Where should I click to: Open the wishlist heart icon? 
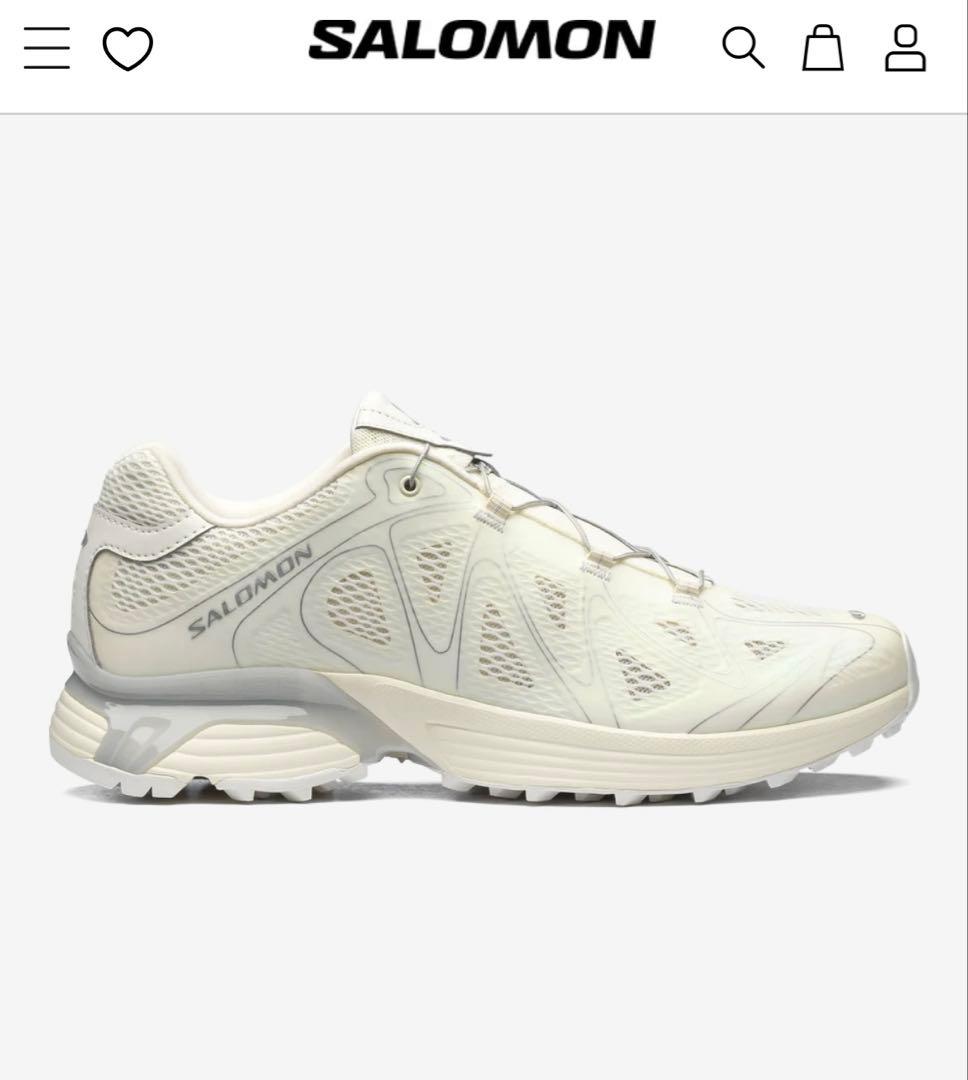[x=128, y=48]
